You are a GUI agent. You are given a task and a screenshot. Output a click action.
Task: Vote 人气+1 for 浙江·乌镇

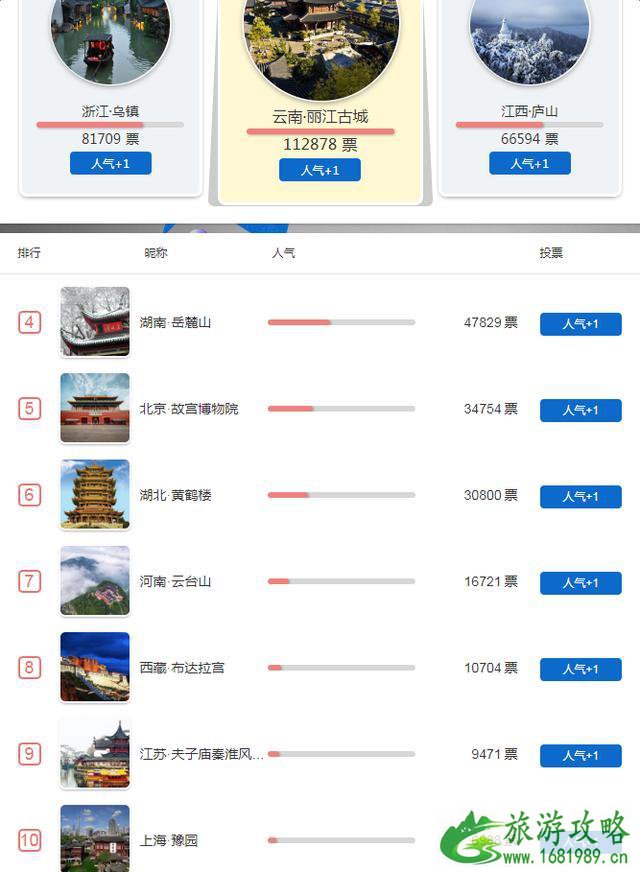[110, 163]
